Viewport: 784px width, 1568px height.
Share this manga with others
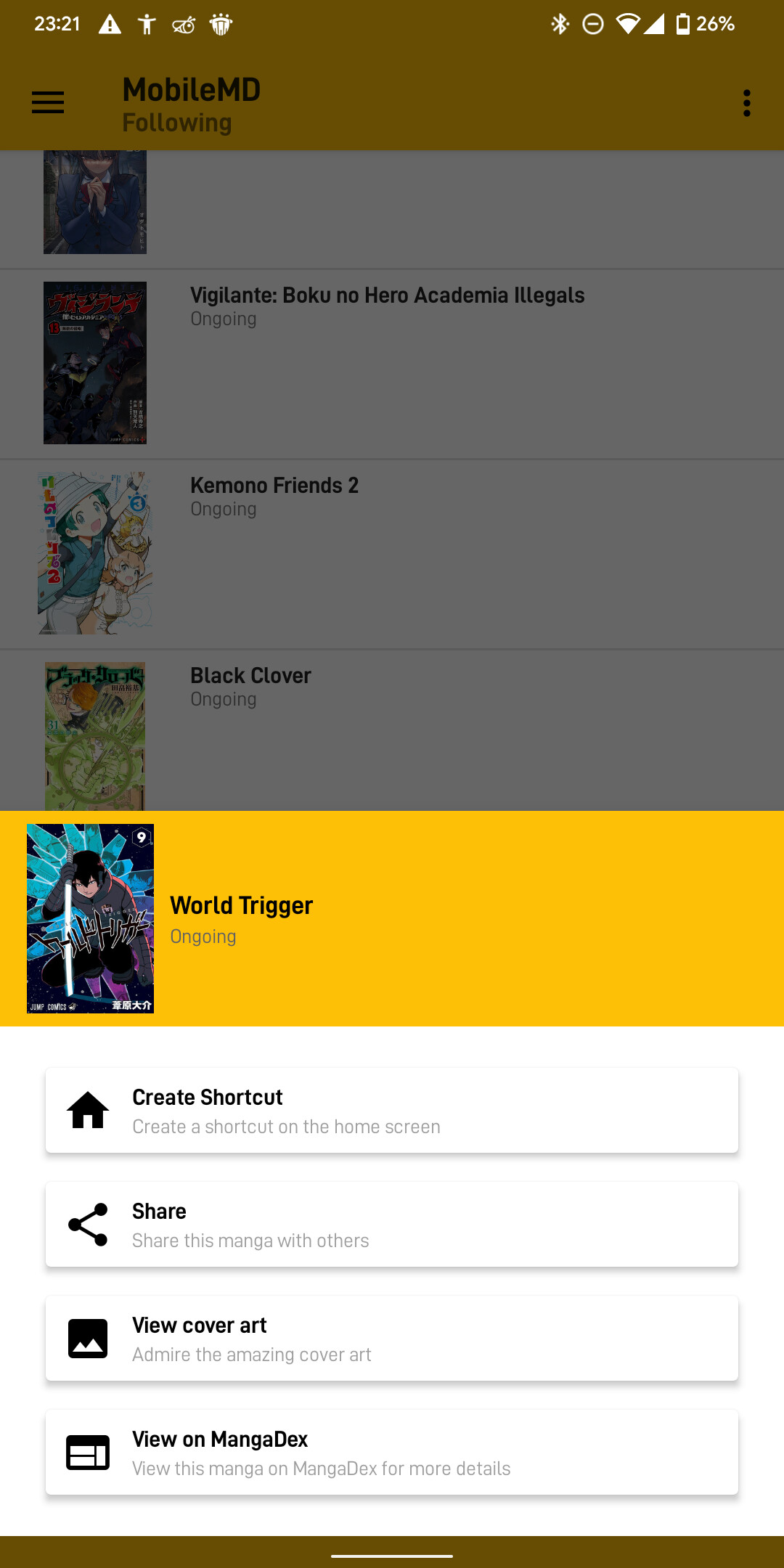(x=392, y=1224)
